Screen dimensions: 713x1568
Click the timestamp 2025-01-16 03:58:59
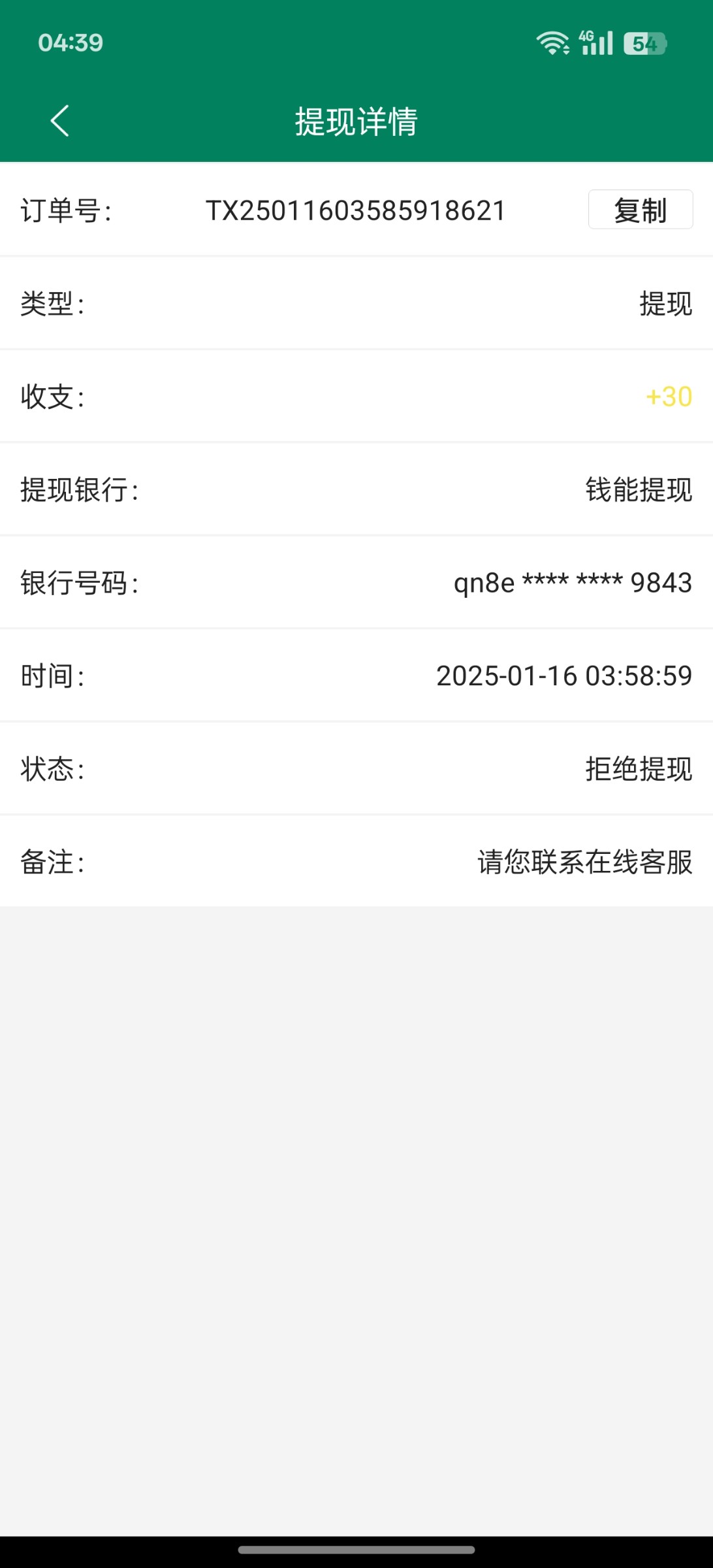coord(563,676)
